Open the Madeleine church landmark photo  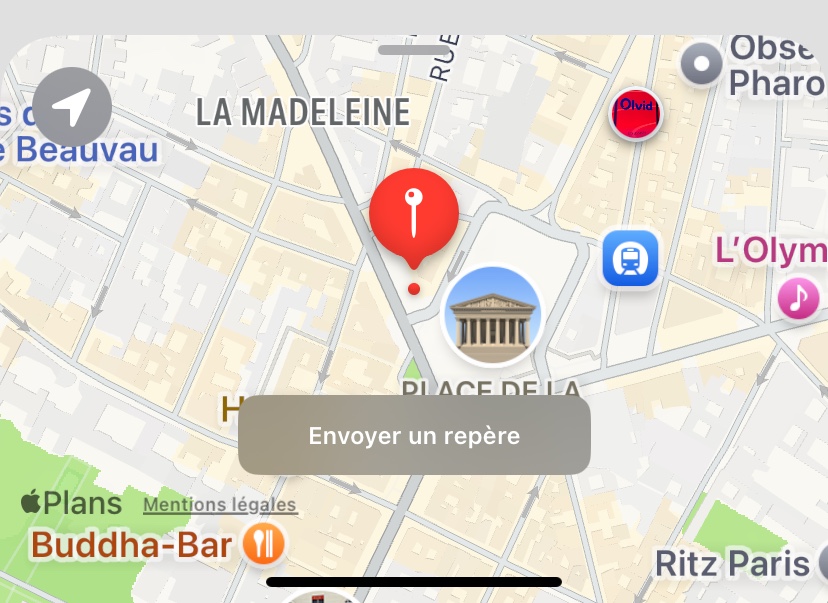pyautogui.click(x=492, y=315)
